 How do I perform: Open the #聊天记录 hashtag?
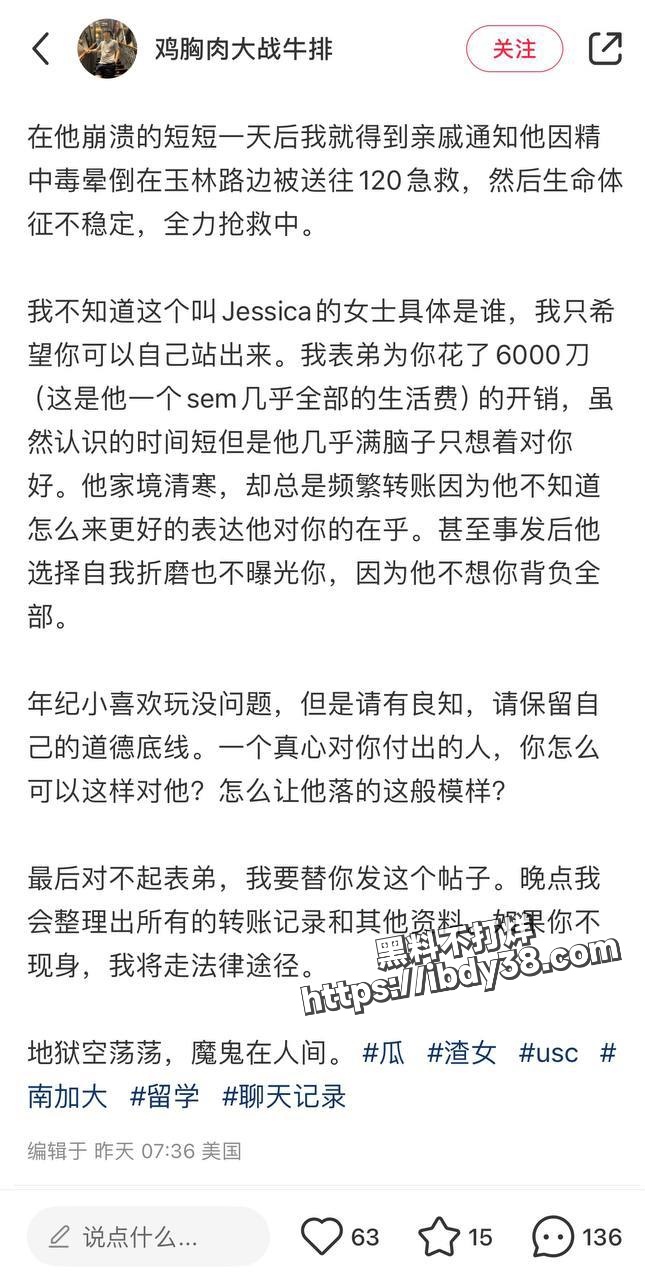point(284,1096)
